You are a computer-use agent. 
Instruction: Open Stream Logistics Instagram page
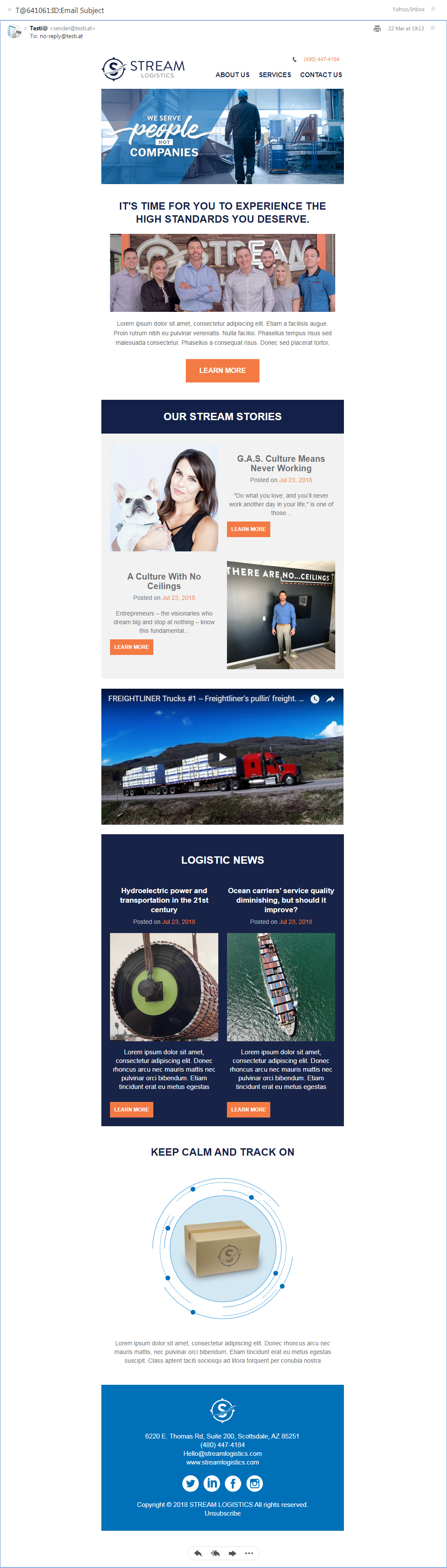(255, 1484)
